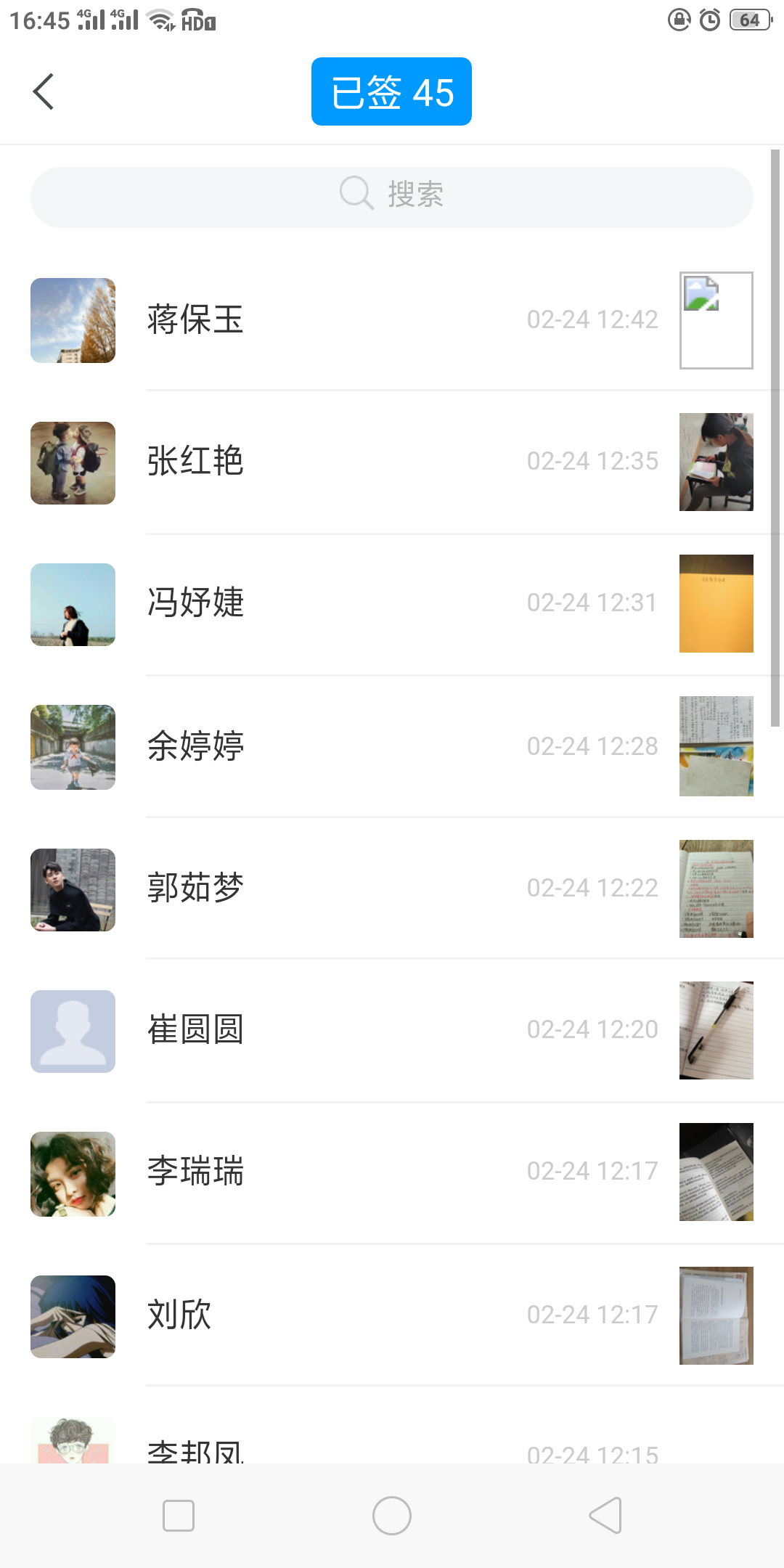Open 冯妤婕's orange photo thumbnail
This screenshot has width=784, height=1568.
[x=716, y=603]
